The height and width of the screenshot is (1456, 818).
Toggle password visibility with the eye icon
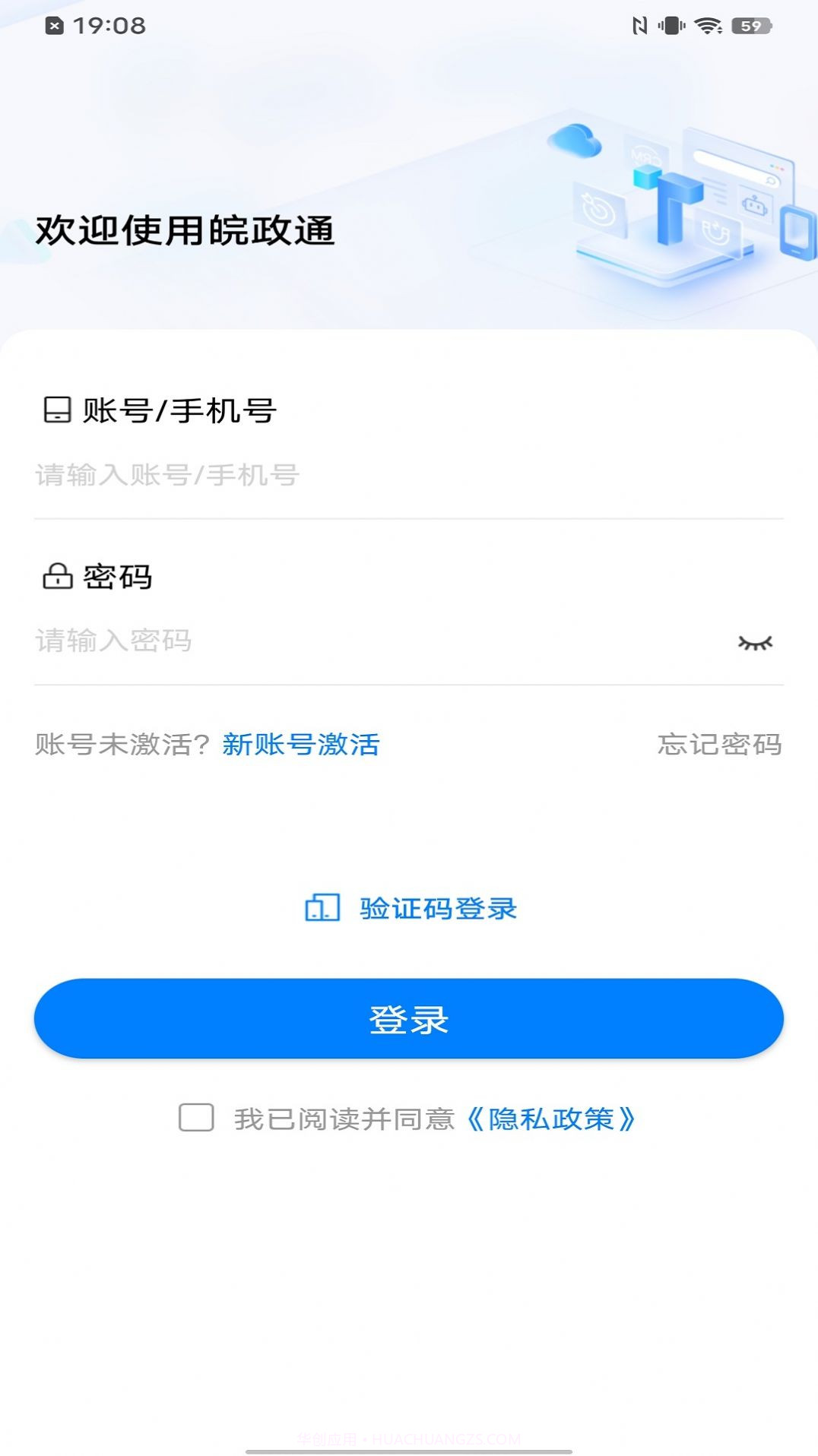coord(757,642)
